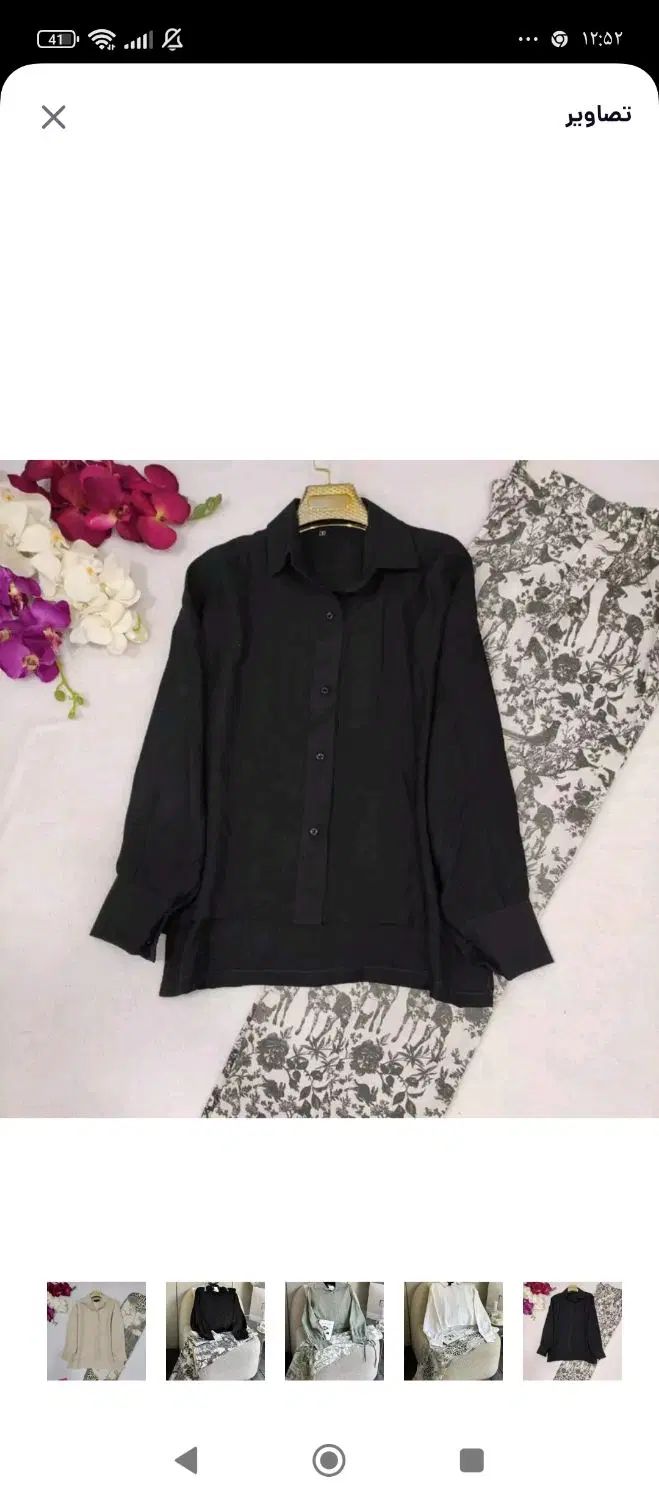Select the black shirt with flowers thumbnail
This screenshot has height=1500, width=659.
(572, 1331)
